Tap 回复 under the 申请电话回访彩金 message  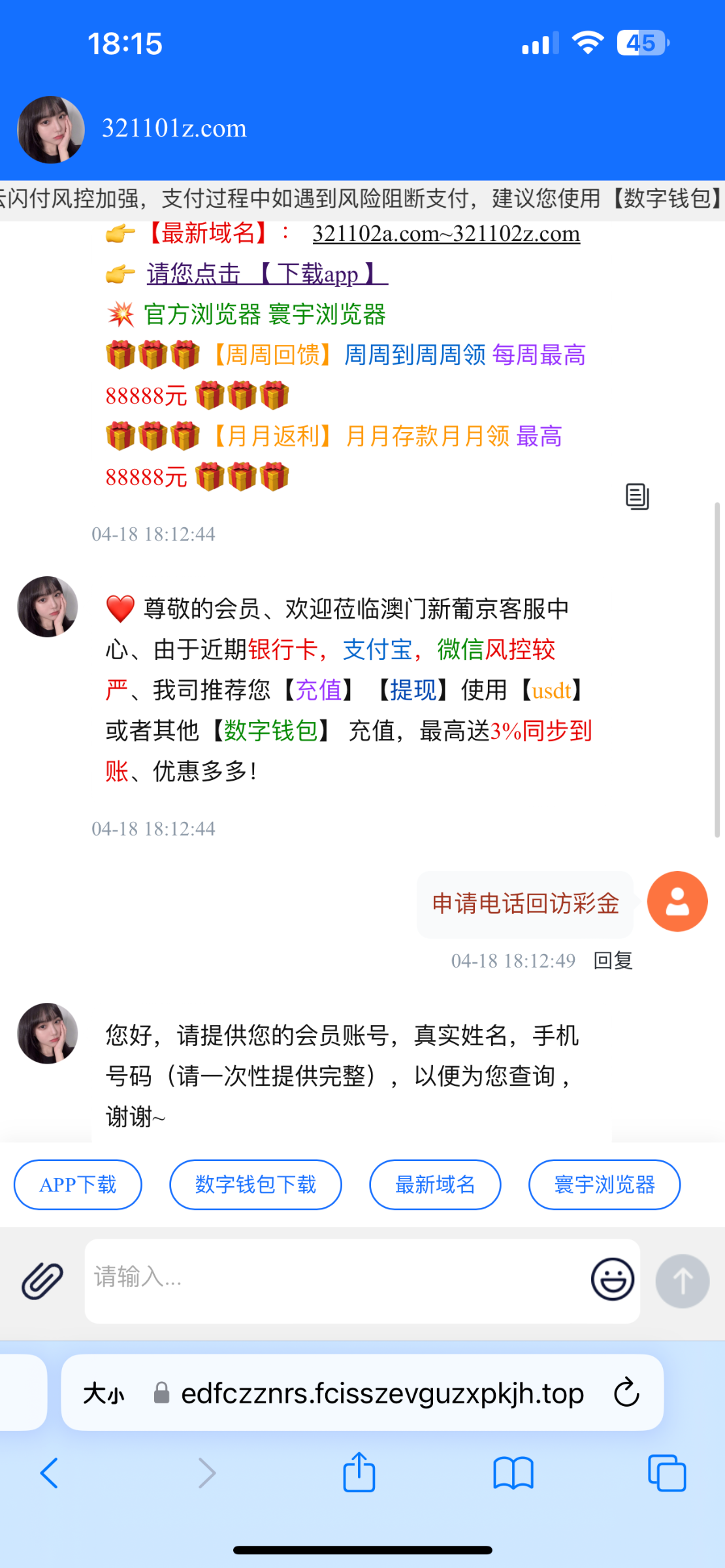613,960
